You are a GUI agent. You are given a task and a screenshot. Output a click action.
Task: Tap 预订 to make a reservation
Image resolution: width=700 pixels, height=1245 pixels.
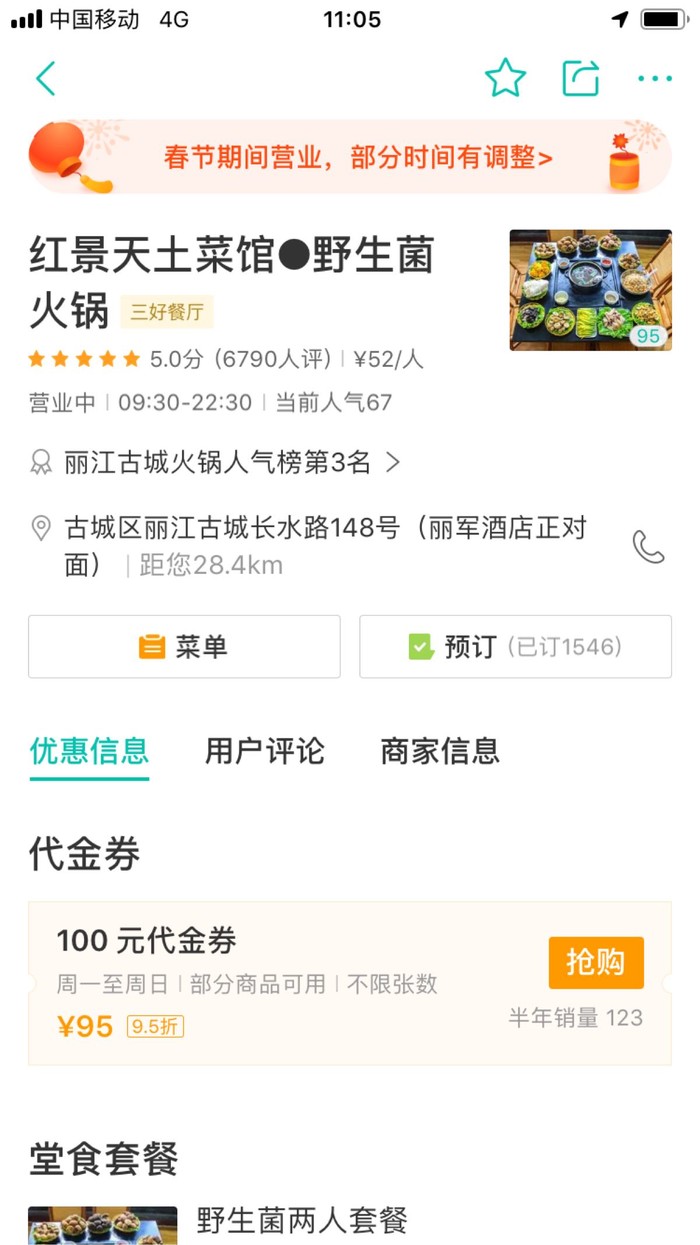click(515, 647)
